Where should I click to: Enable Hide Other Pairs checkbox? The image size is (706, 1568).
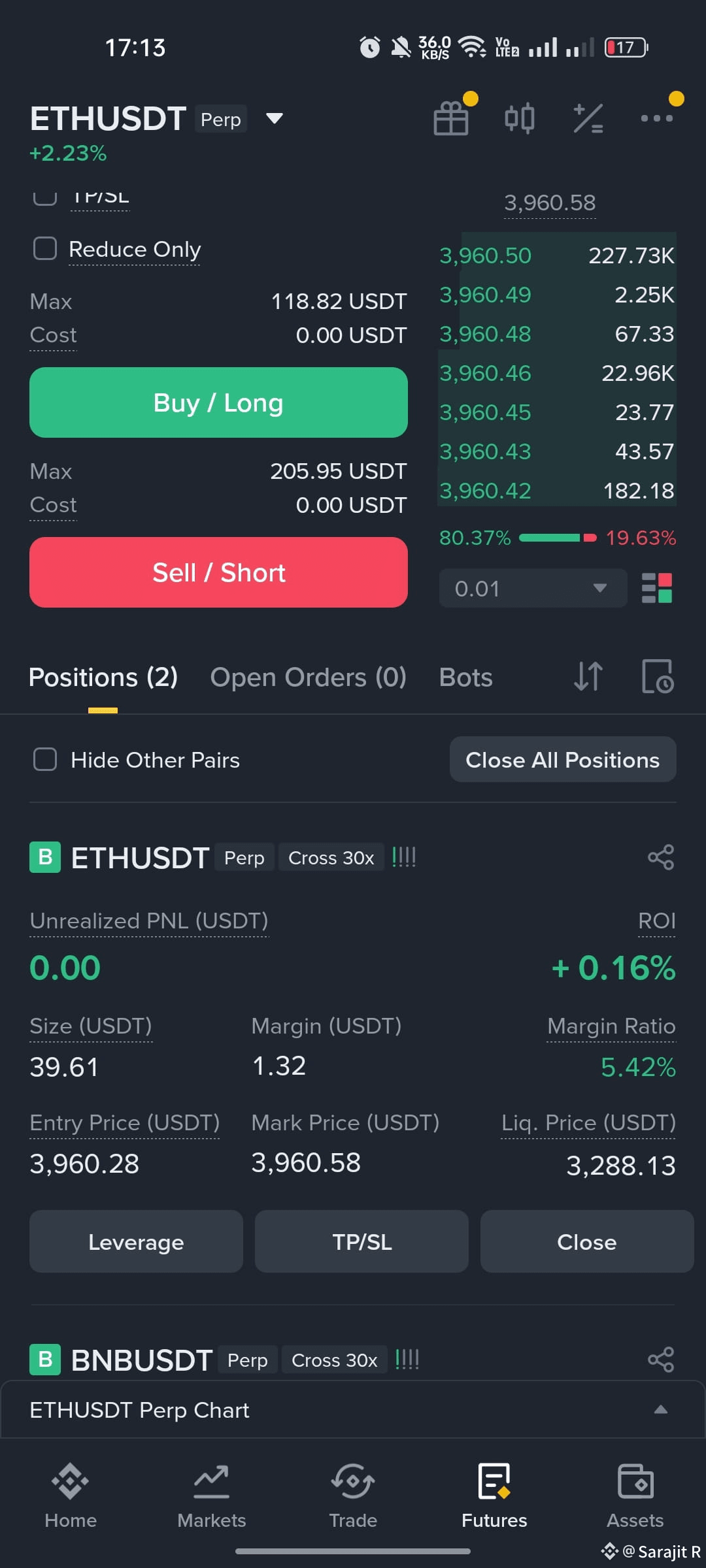pyautogui.click(x=45, y=759)
